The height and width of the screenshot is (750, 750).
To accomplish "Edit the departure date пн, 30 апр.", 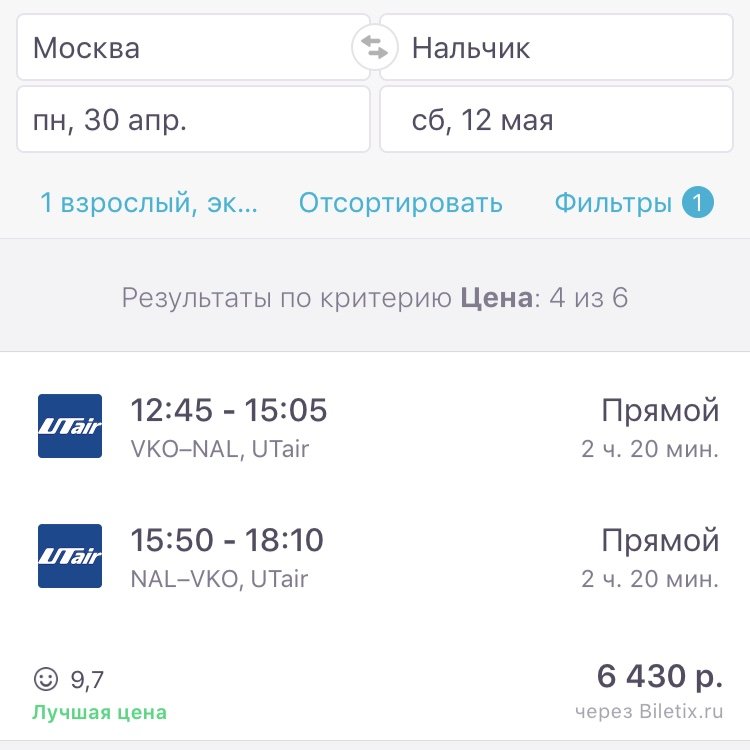I will pyautogui.click(x=190, y=121).
